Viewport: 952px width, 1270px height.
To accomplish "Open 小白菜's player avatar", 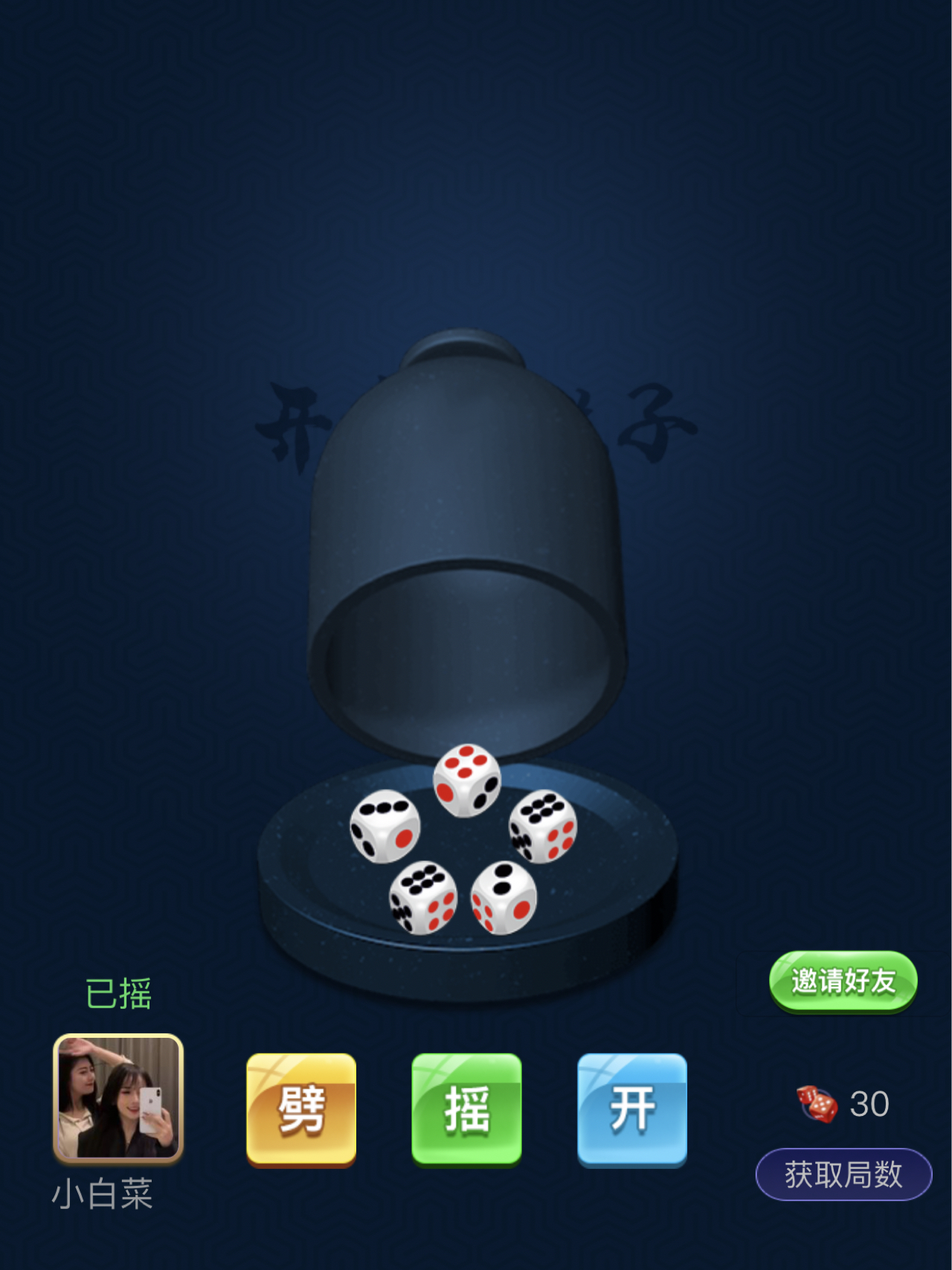I will (118, 1097).
